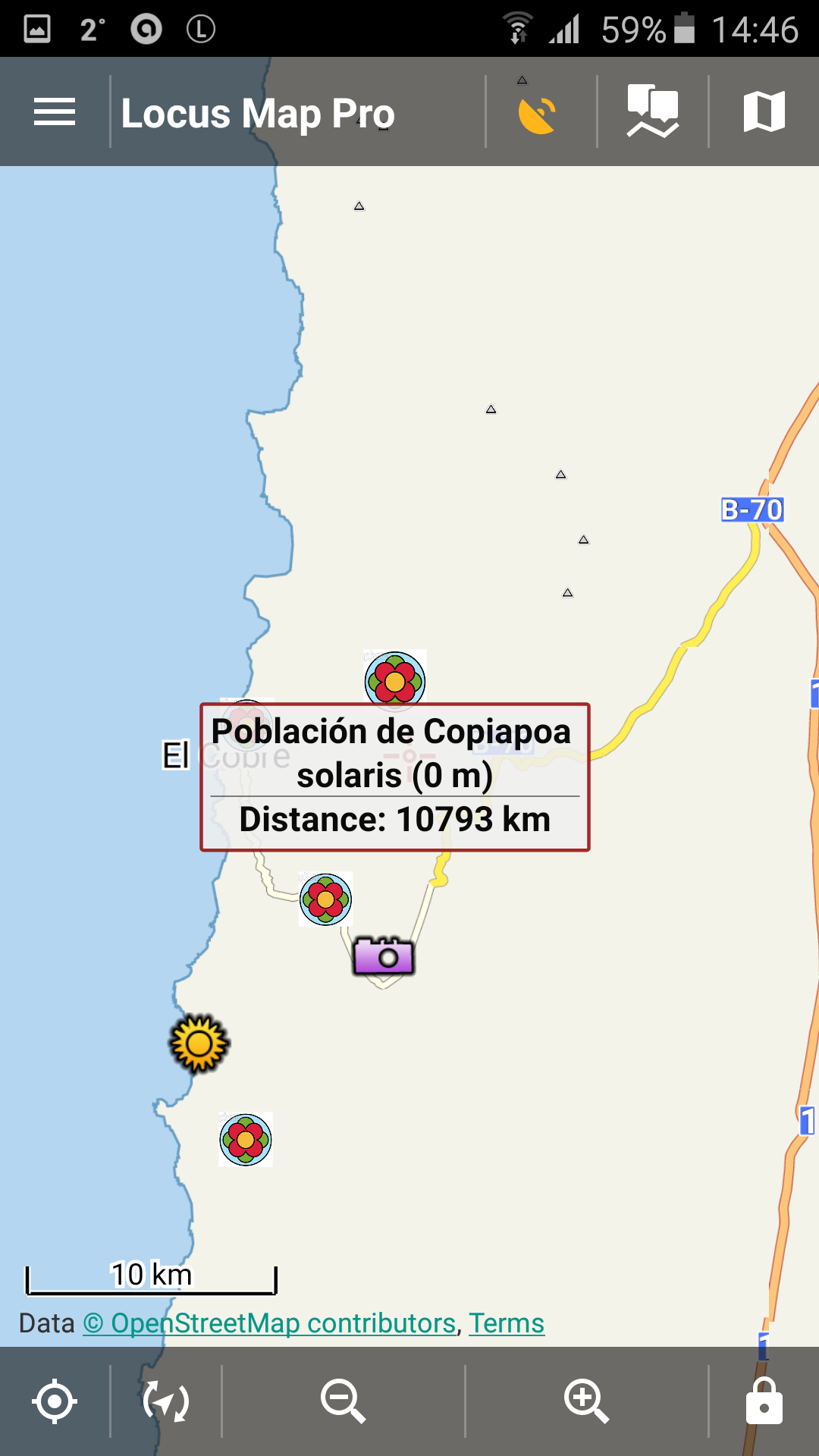Open the Terms link
This screenshot has width=819, height=1456.
[507, 1323]
